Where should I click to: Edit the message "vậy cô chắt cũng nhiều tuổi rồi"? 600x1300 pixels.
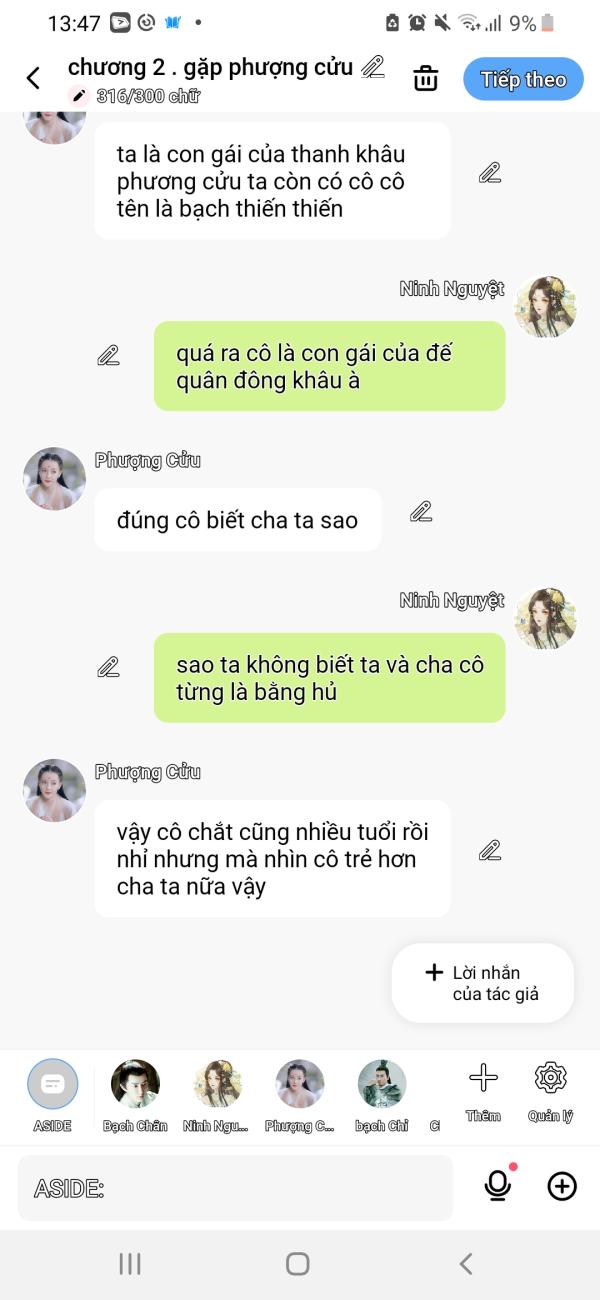pyautogui.click(x=489, y=851)
